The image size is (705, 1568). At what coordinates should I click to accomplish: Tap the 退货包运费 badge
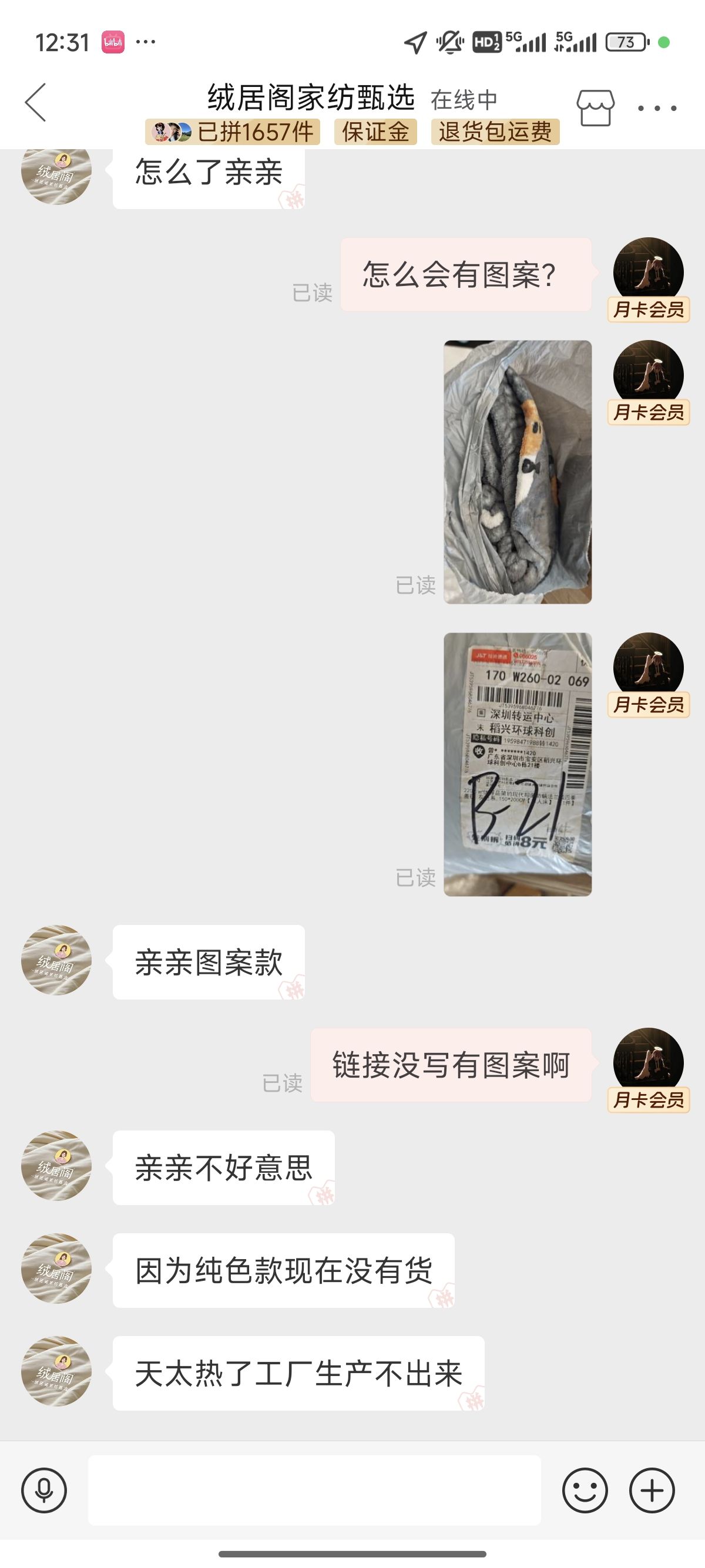click(495, 132)
